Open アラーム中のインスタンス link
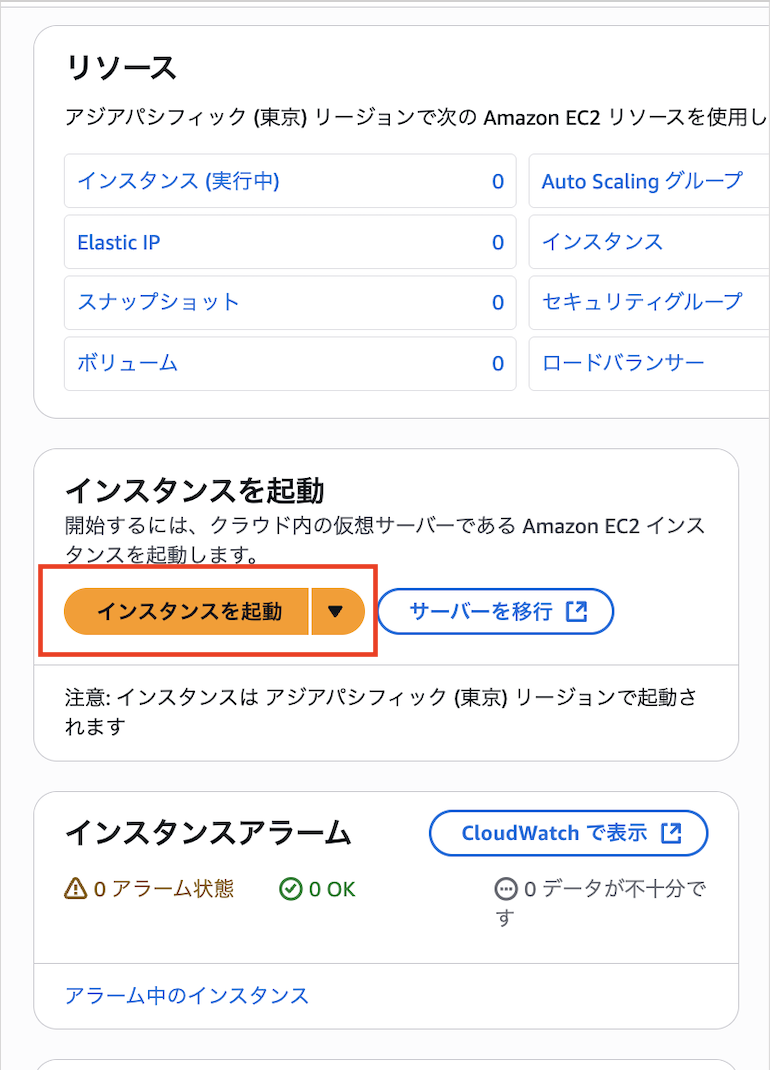Viewport: 770px width, 1070px height. point(187,995)
